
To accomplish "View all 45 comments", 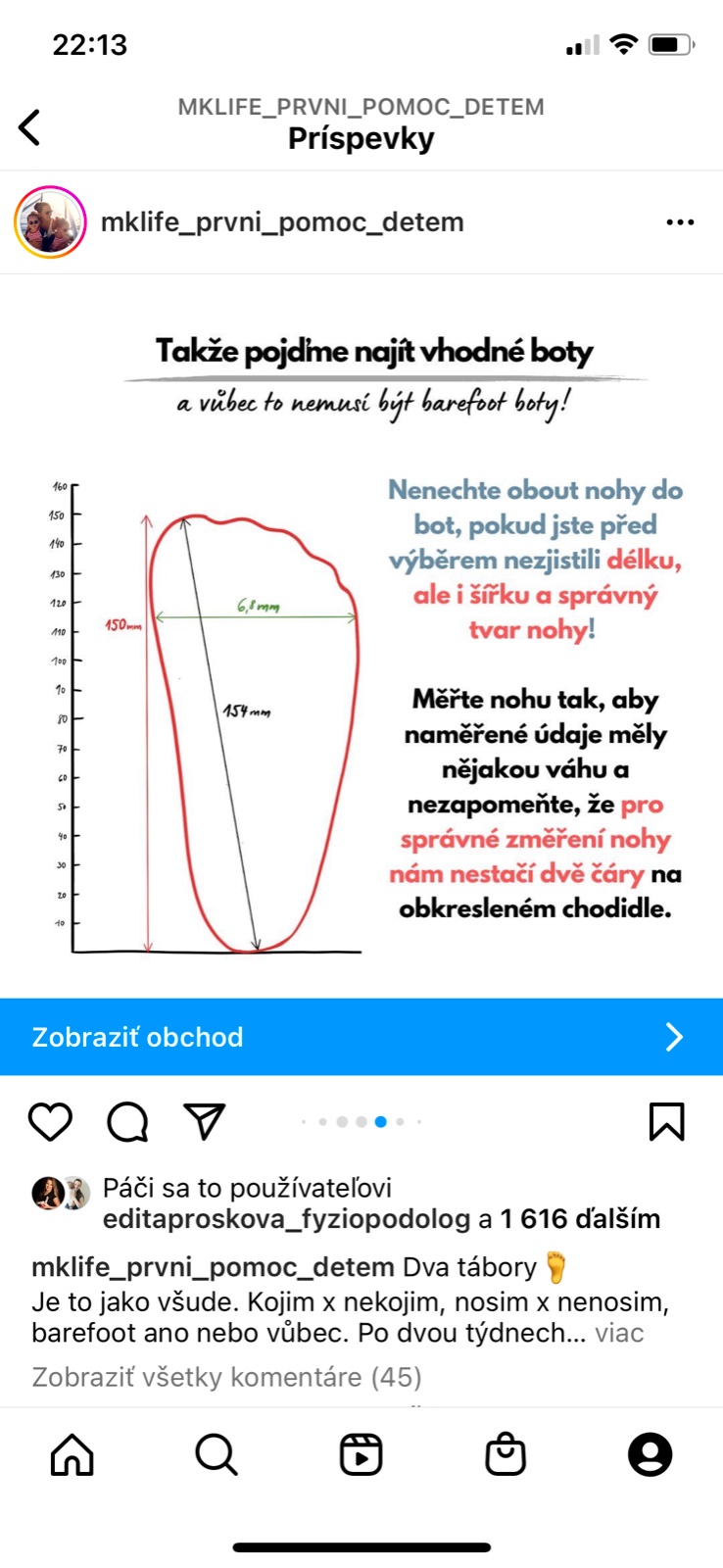I will 226,1377.
